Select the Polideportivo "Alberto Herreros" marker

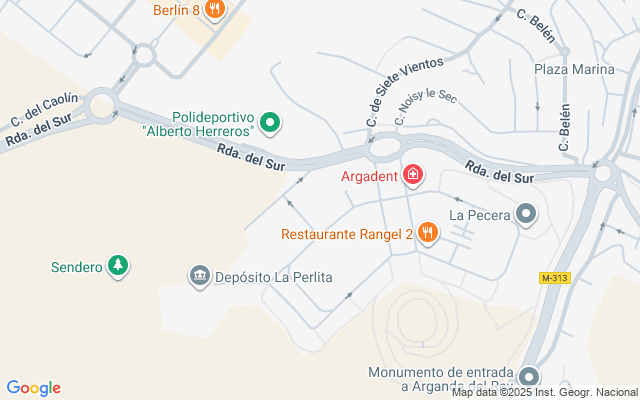[270, 123]
